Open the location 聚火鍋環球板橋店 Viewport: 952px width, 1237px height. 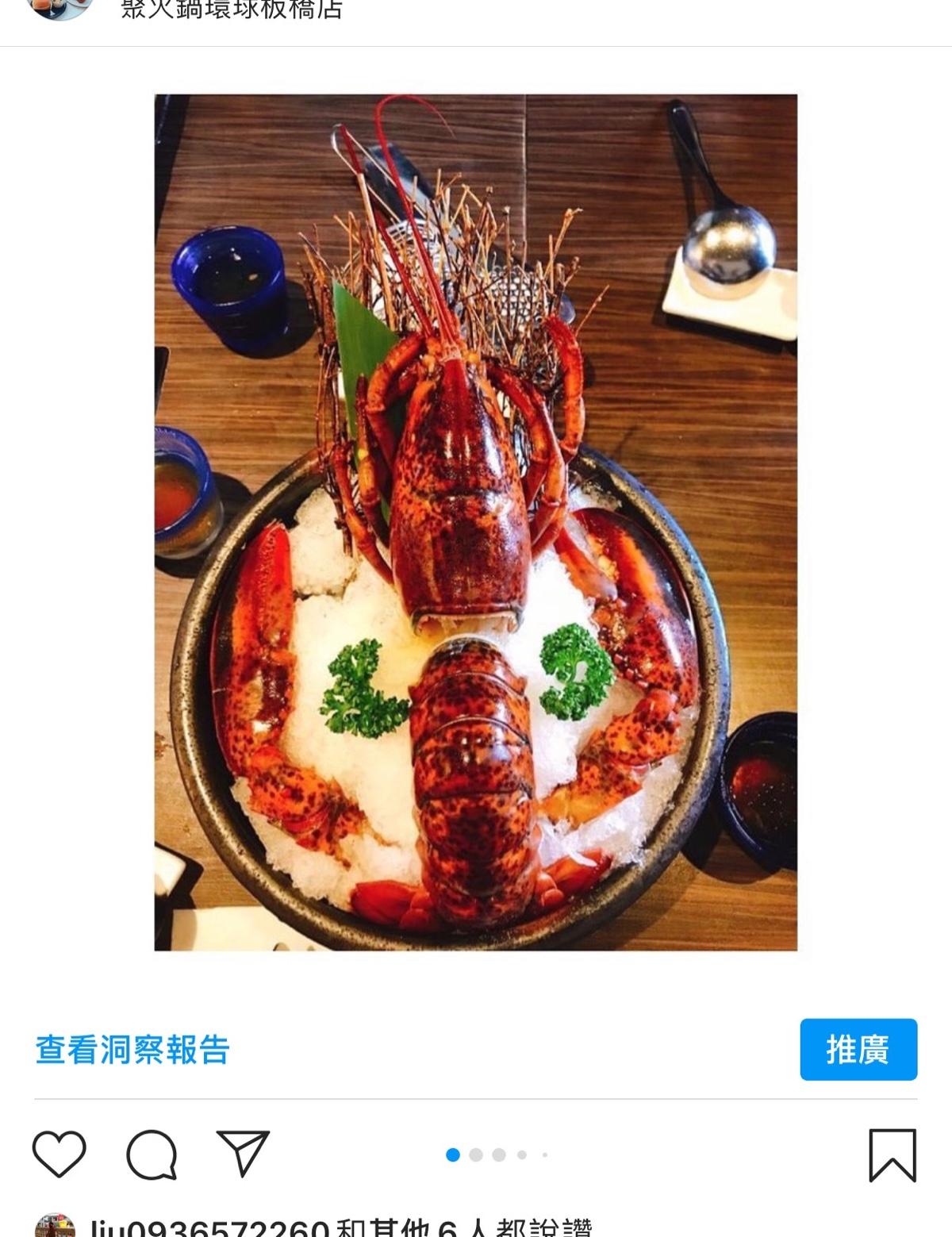232,10
